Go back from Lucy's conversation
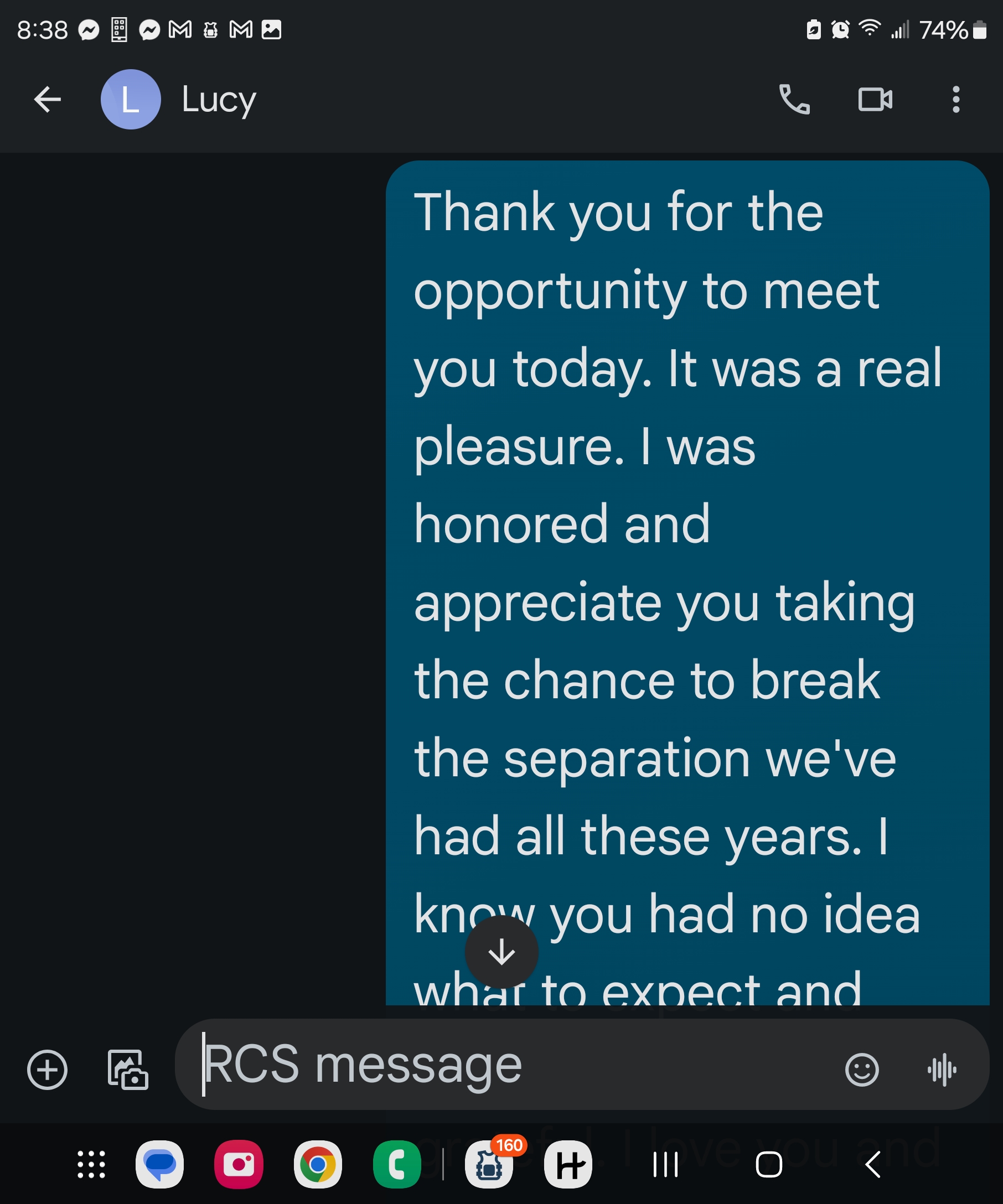 point(48,100)
